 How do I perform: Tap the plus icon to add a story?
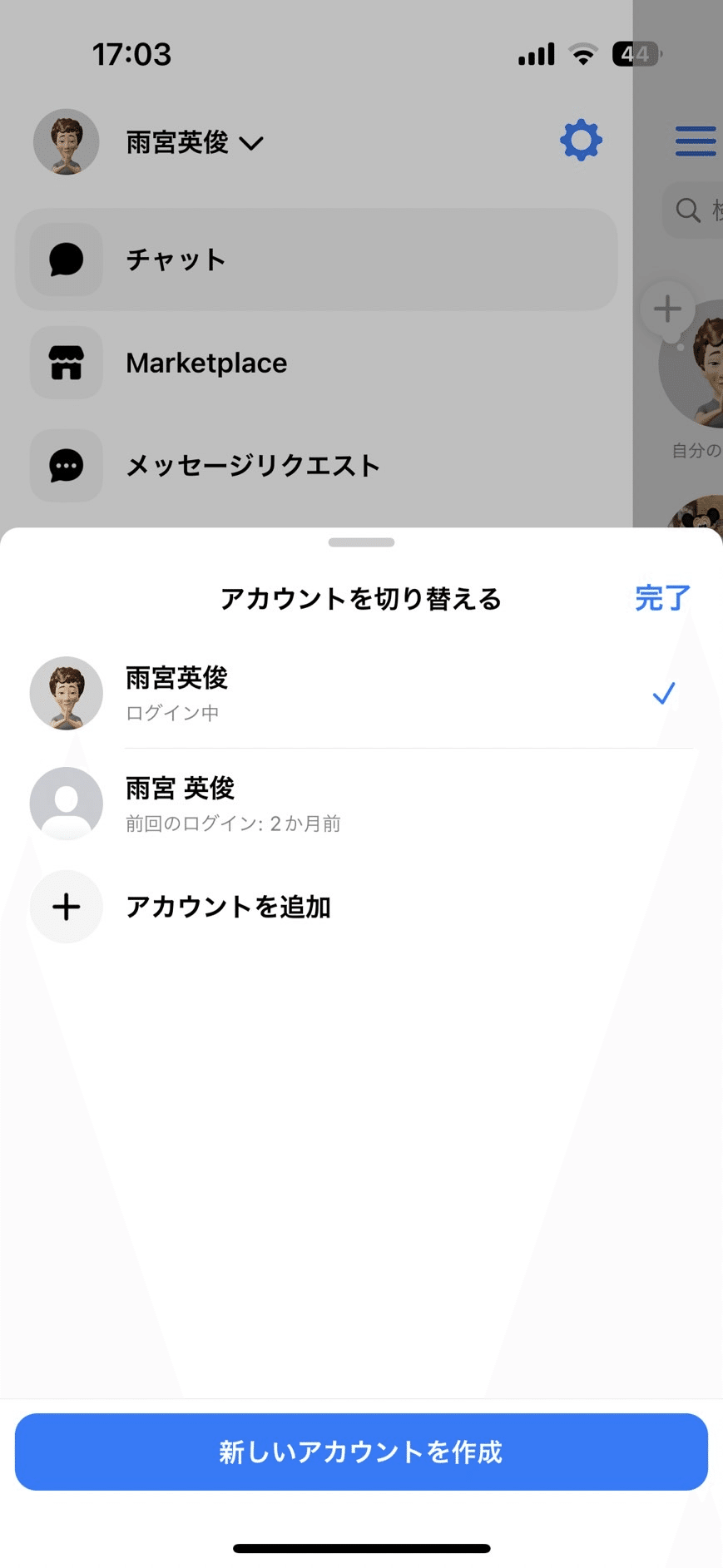[x=667, y=309]
